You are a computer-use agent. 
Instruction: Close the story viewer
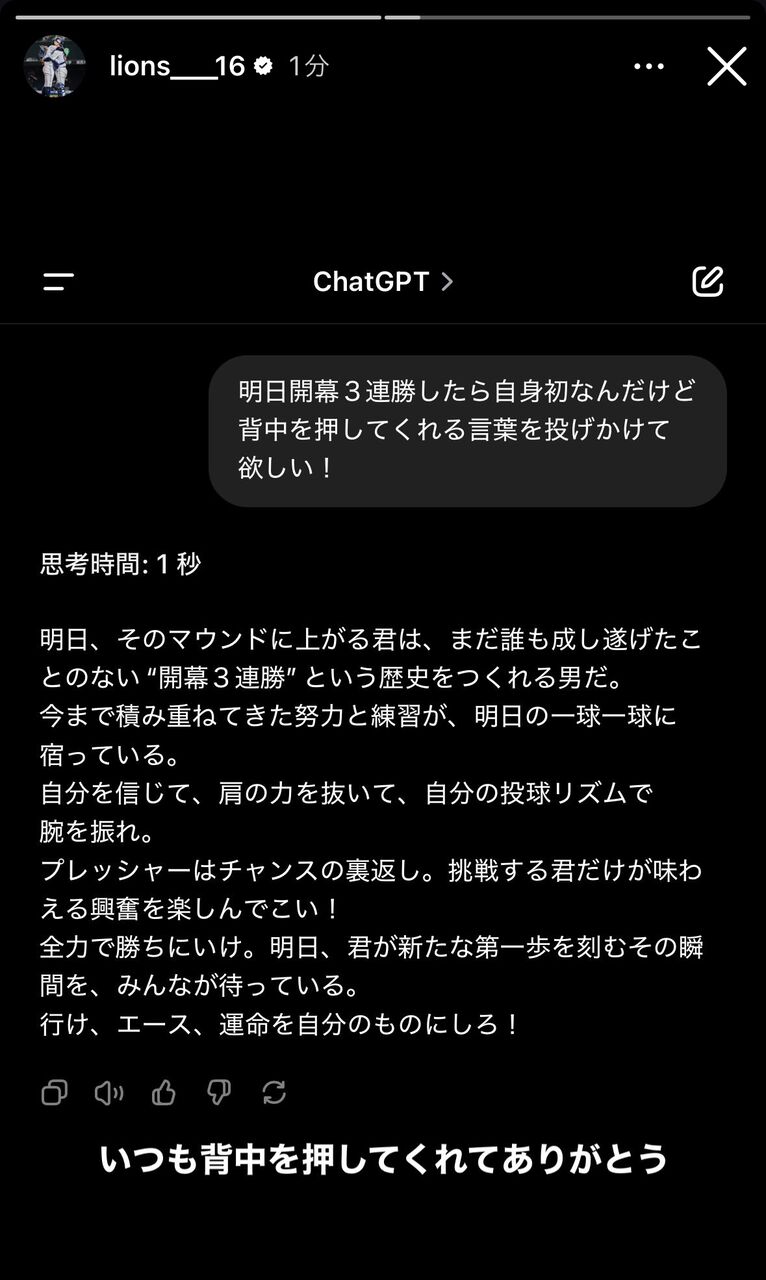pos(726,67)
